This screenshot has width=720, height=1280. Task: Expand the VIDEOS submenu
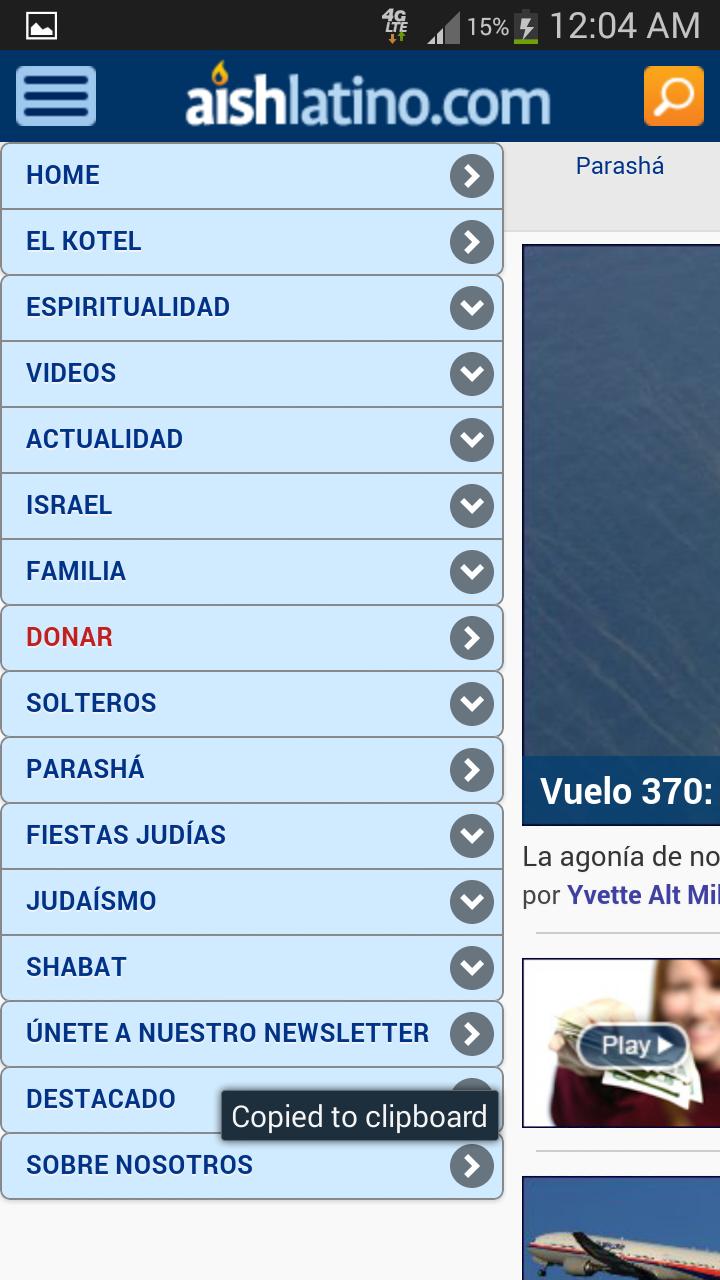[x=471, y=374]
